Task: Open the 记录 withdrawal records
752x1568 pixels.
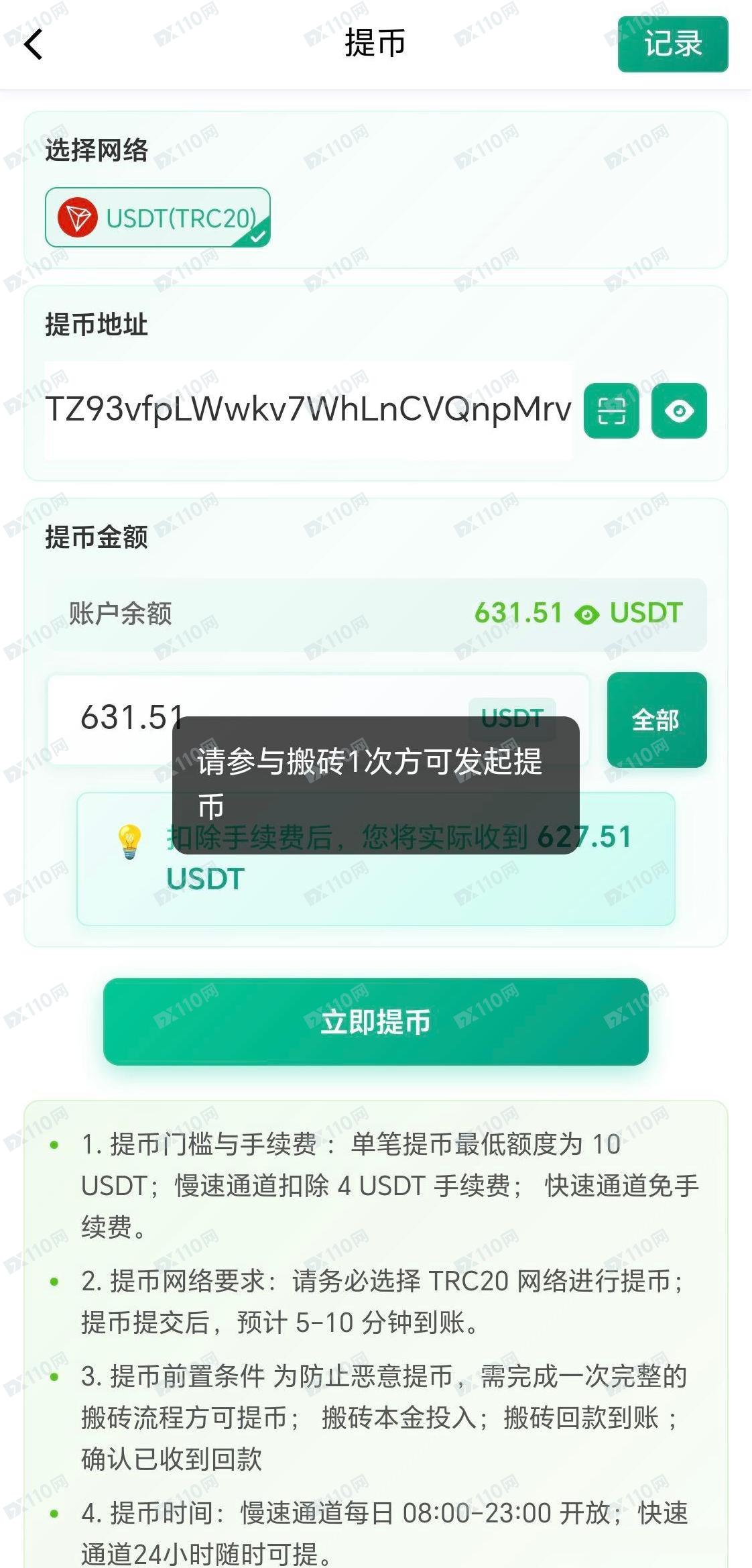Action: 672,44
